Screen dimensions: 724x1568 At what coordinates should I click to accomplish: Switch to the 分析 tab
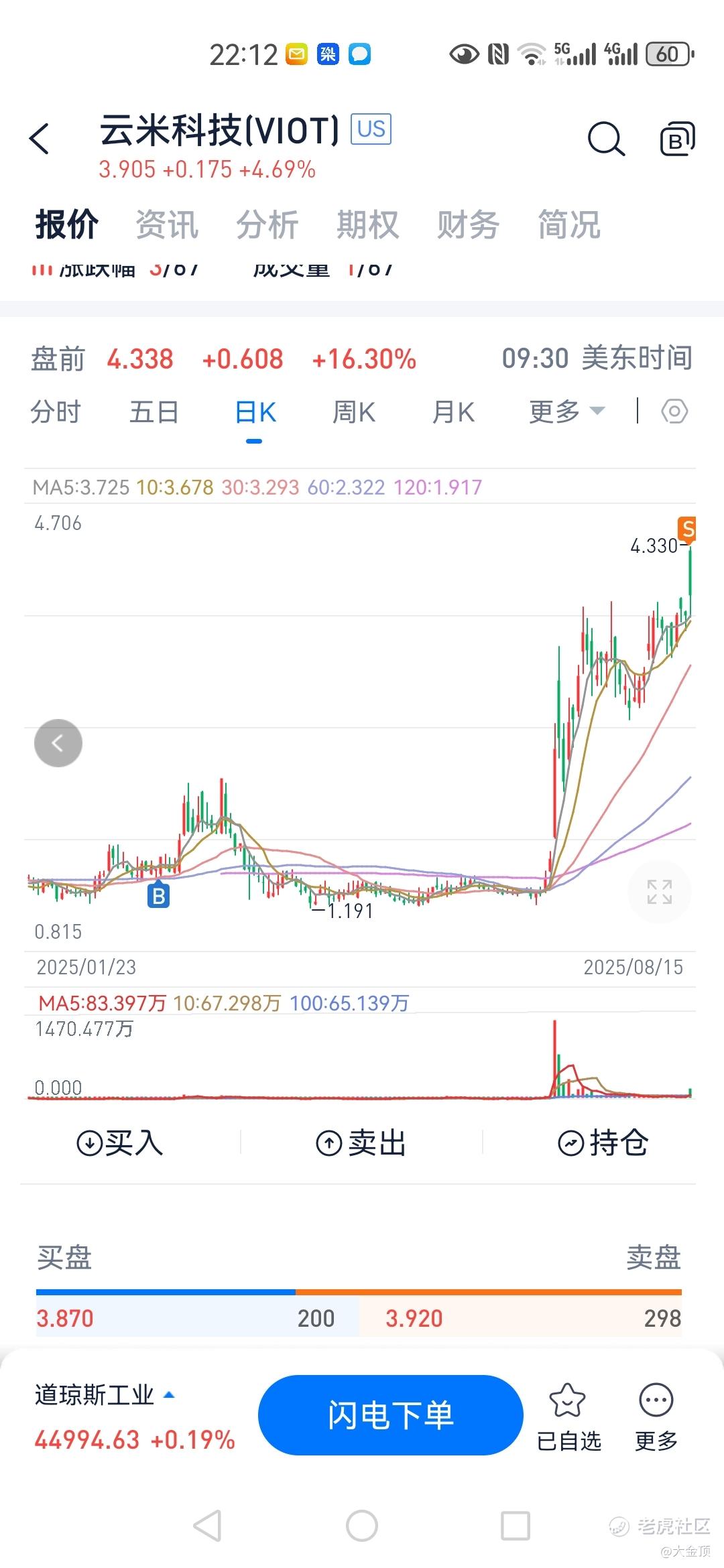pos(267,224)
